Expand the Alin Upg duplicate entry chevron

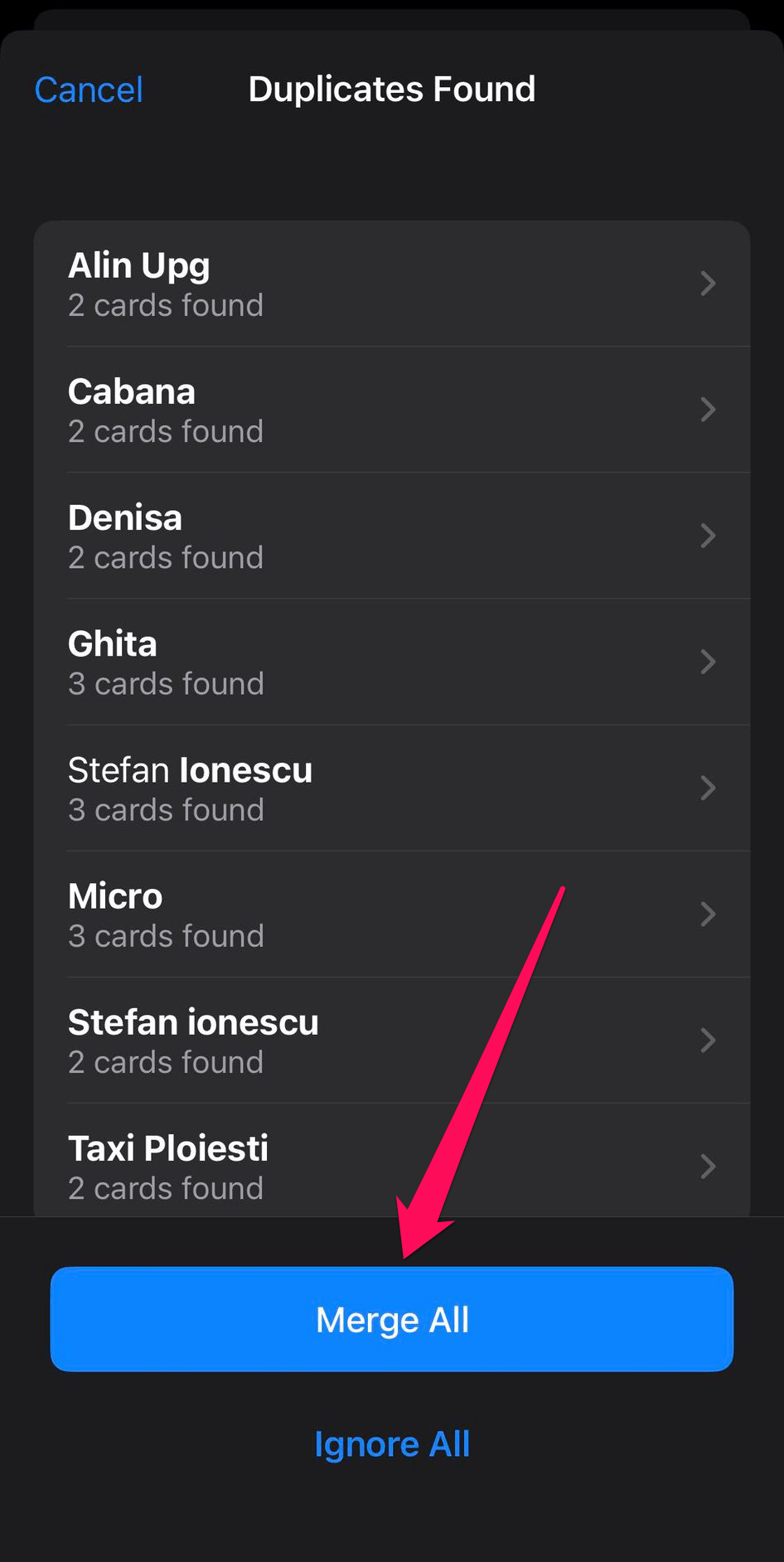coord(708,284)
